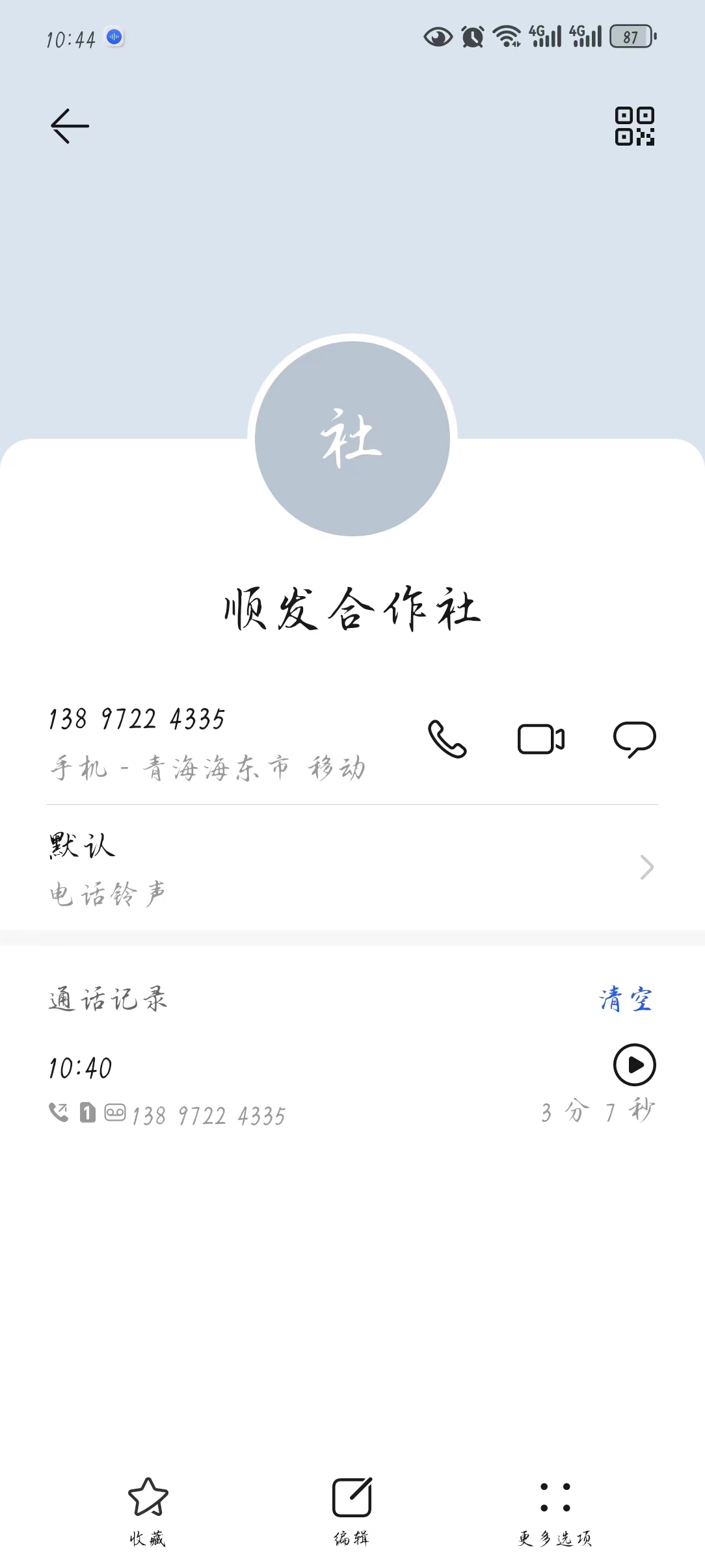Open the contact QR code icon
Image resolution: width=705 pixels, height=1568 pixels.
pyautogui.click(x=635, y=126)
